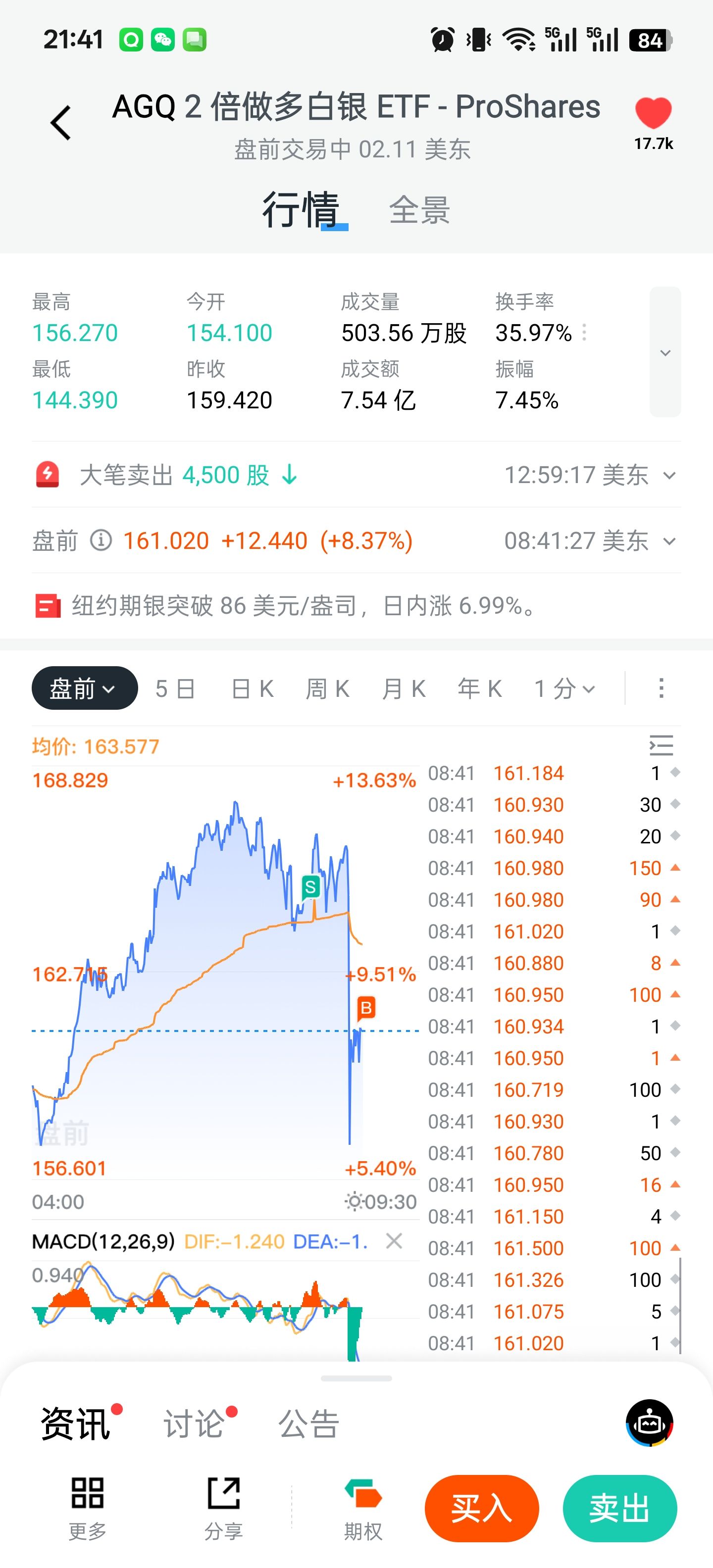Image resolution: width=713 pixels, height=1568 pixels.
Task: Go back using the top-left arrow
Action: pos(61,122)
